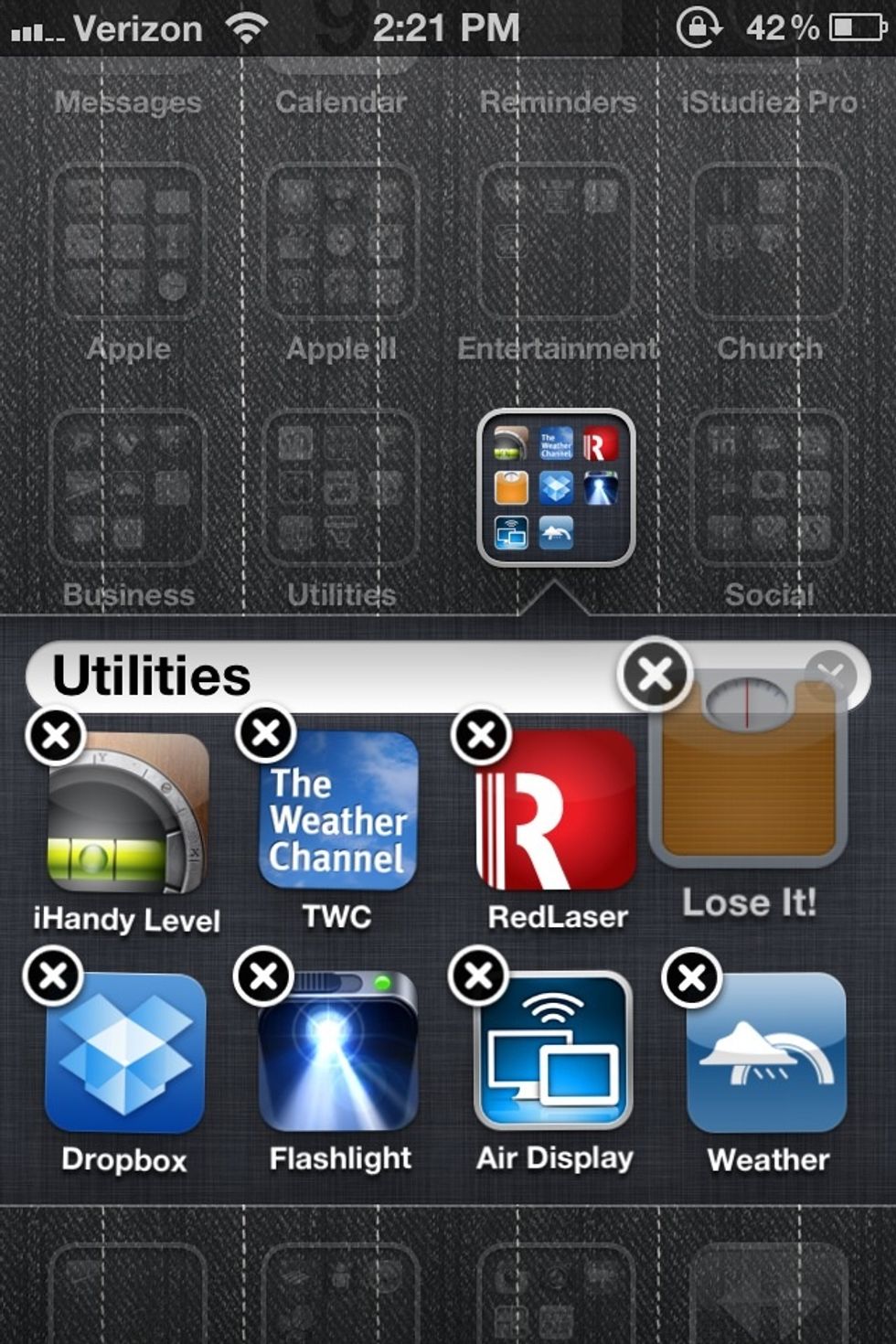
Task: Delete the Dropbox app
Action: [x=53, y=976]
